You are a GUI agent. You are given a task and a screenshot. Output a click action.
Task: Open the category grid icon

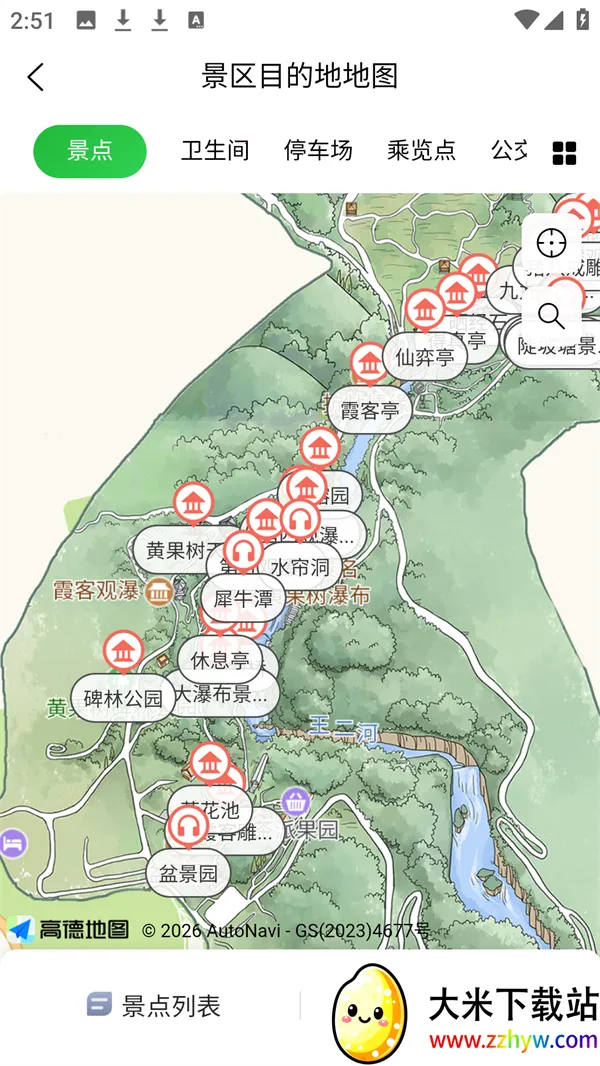(564, 153)
